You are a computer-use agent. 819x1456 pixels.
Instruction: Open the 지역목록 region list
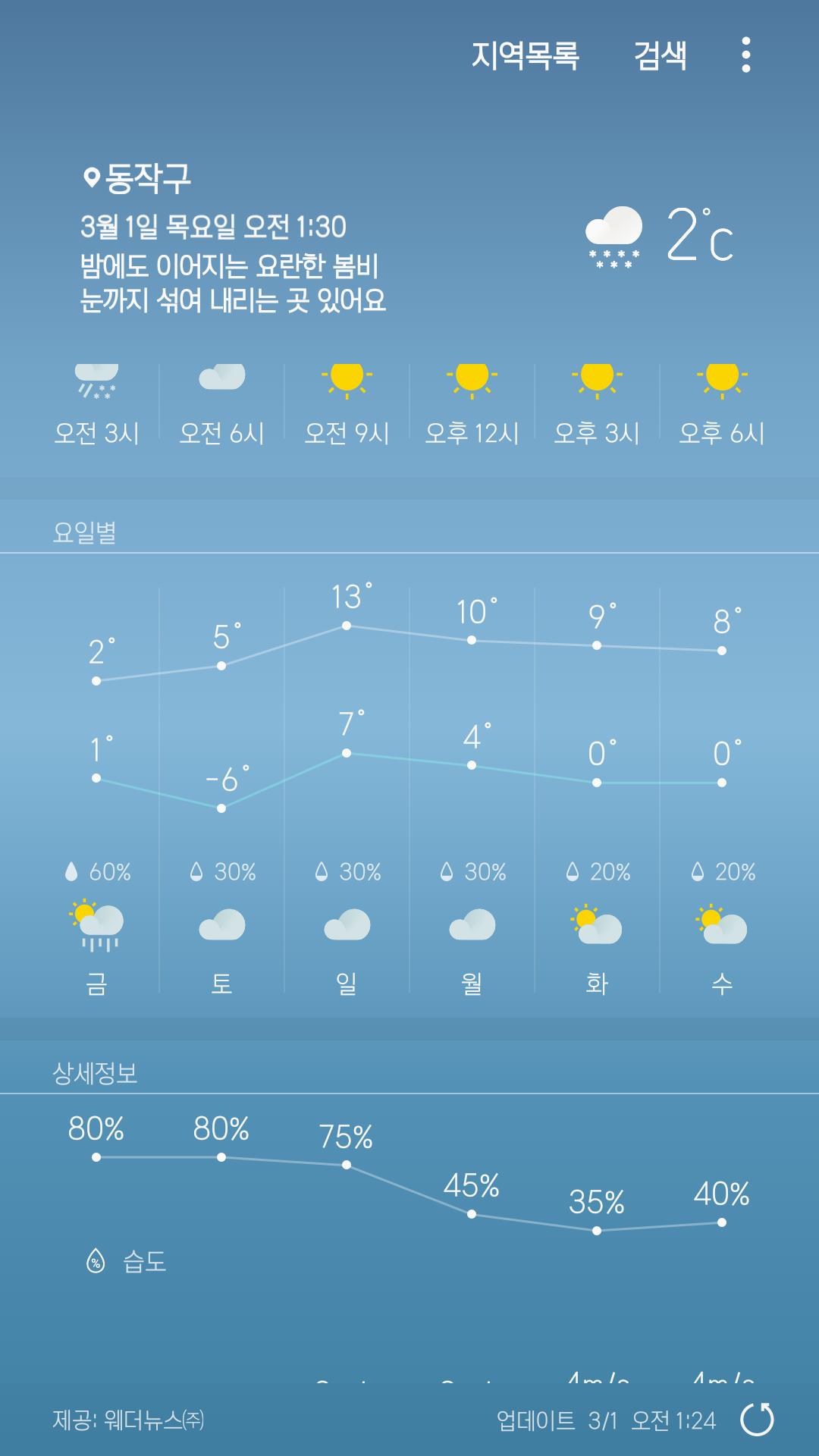[x=525, y=55]
